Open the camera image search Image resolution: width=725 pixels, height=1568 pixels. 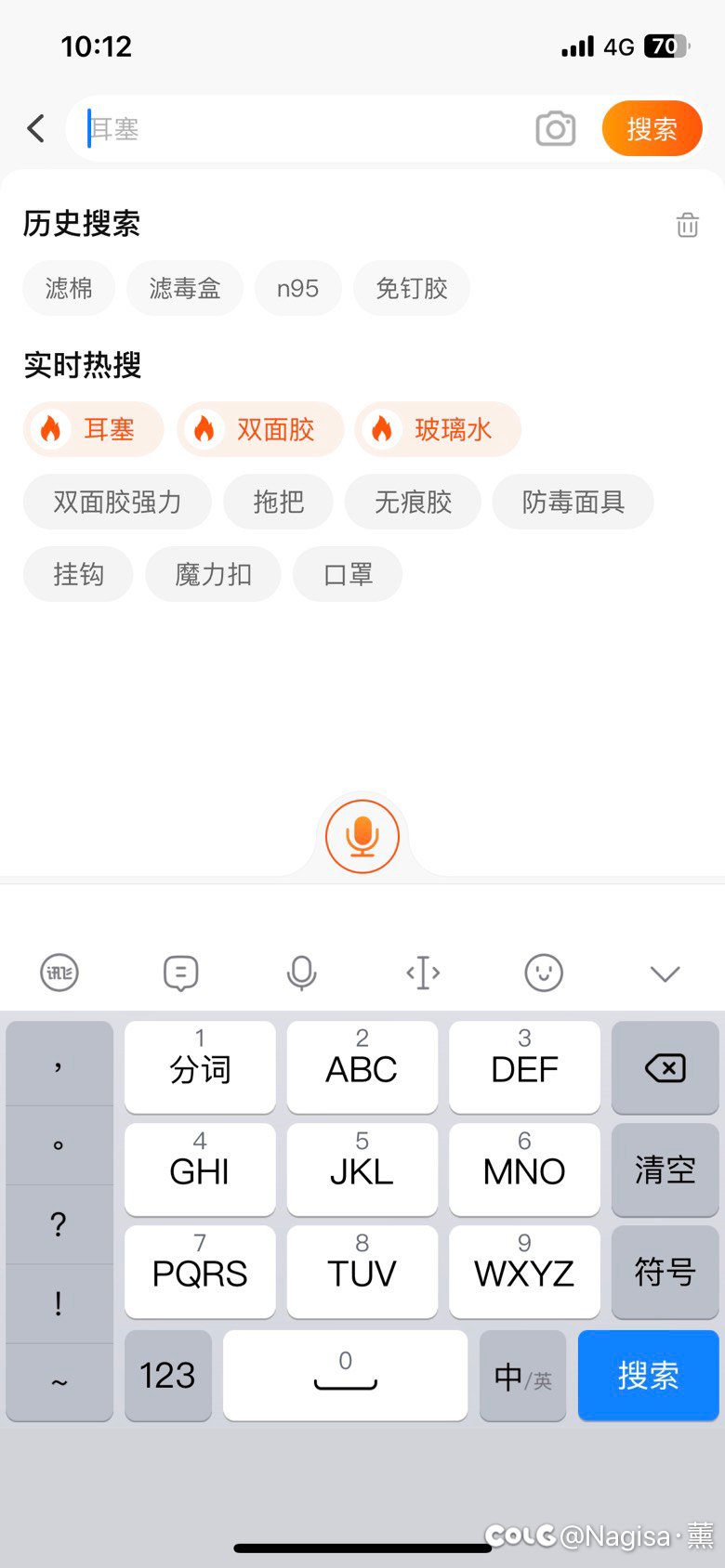(556, 128)
